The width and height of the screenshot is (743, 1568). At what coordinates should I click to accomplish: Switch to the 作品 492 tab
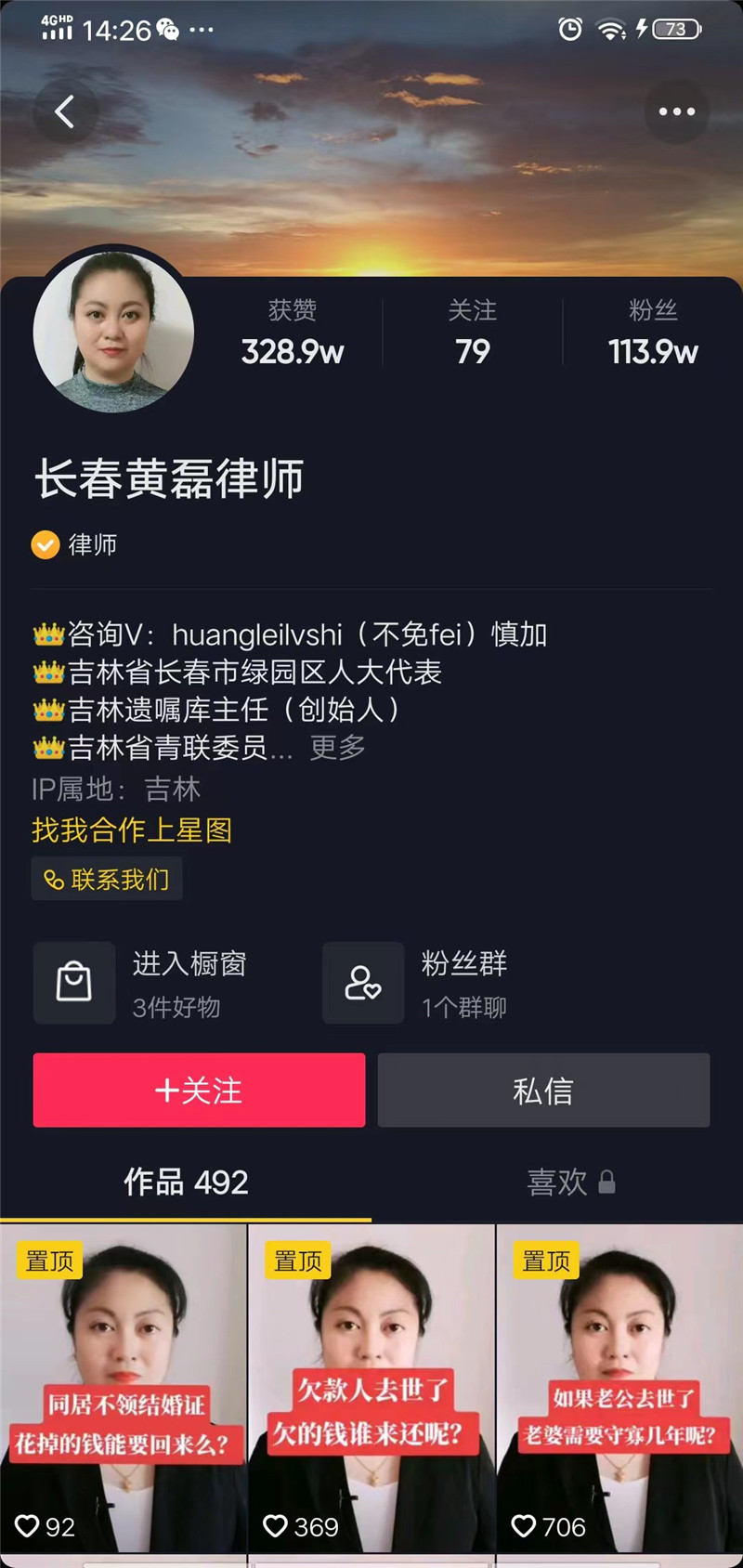coord(186,1182)
